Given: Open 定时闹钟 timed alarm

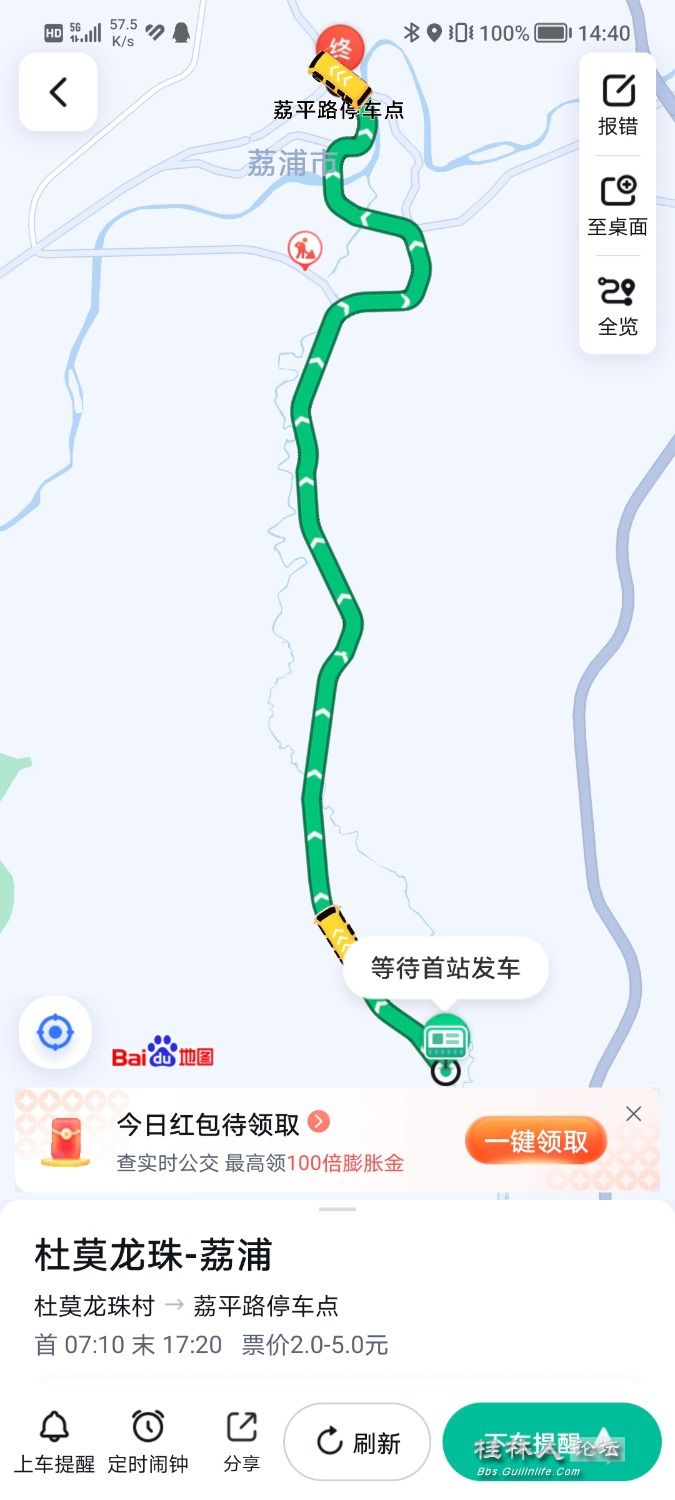Looking at the screenshot, I should tap(148, 1441).
